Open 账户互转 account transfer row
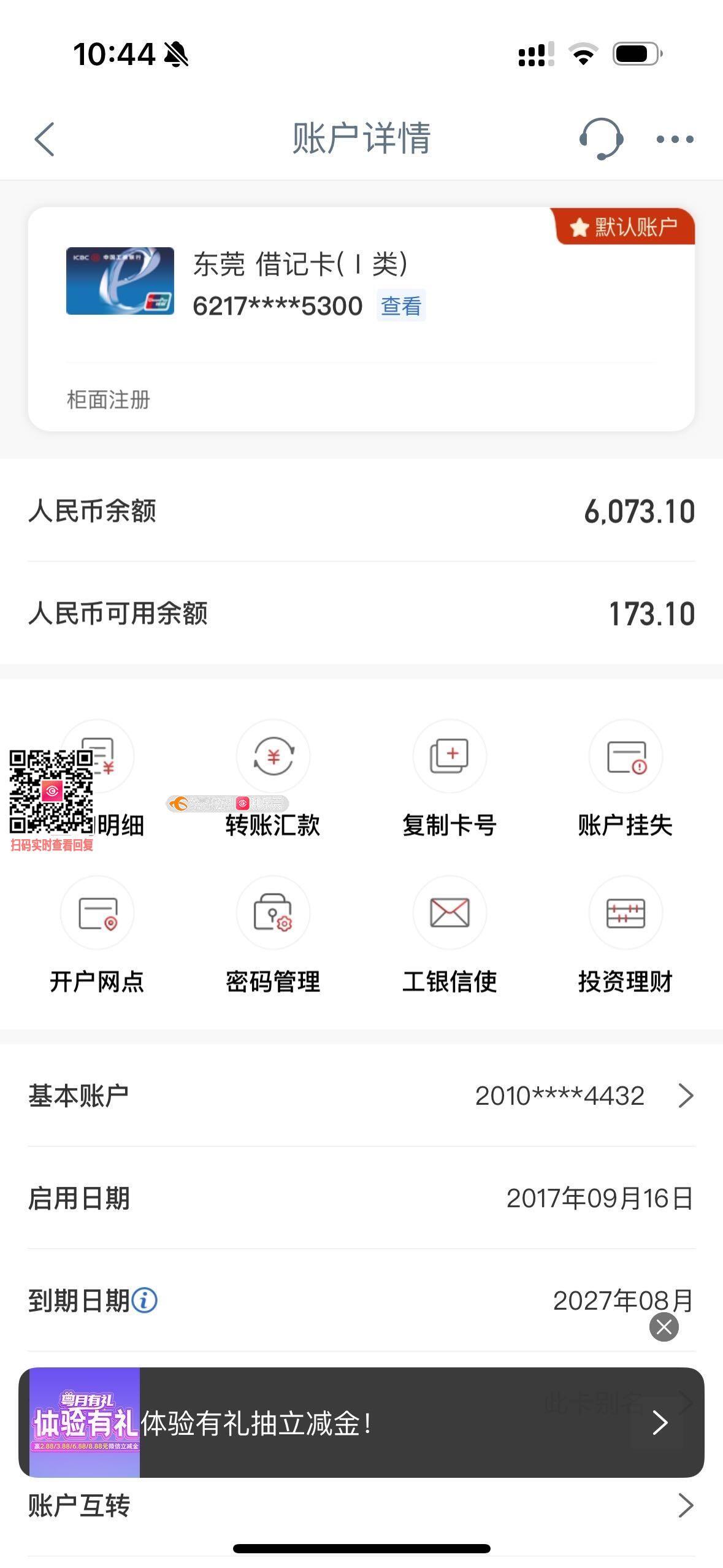 pos(361,1505)
